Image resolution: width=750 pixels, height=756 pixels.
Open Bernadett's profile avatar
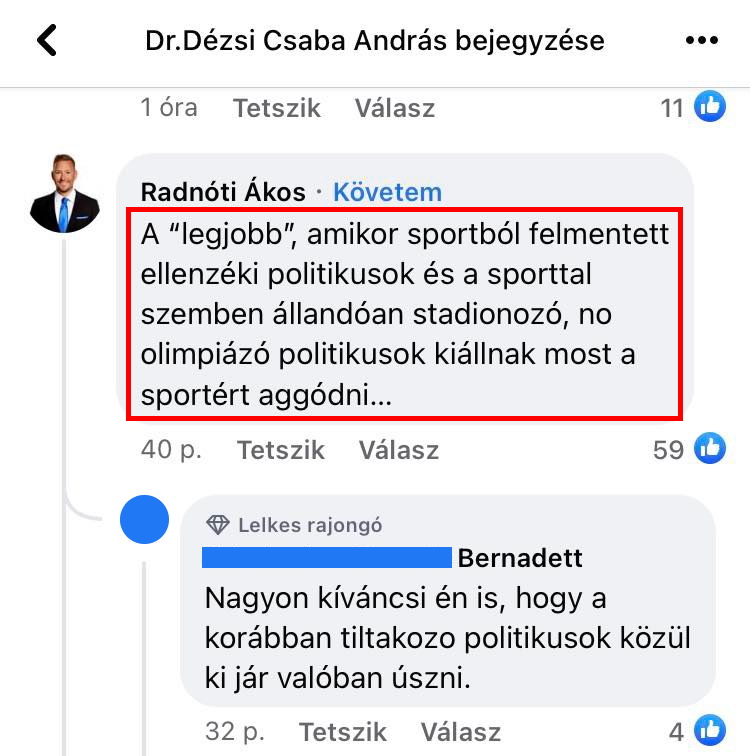point(144,520)
